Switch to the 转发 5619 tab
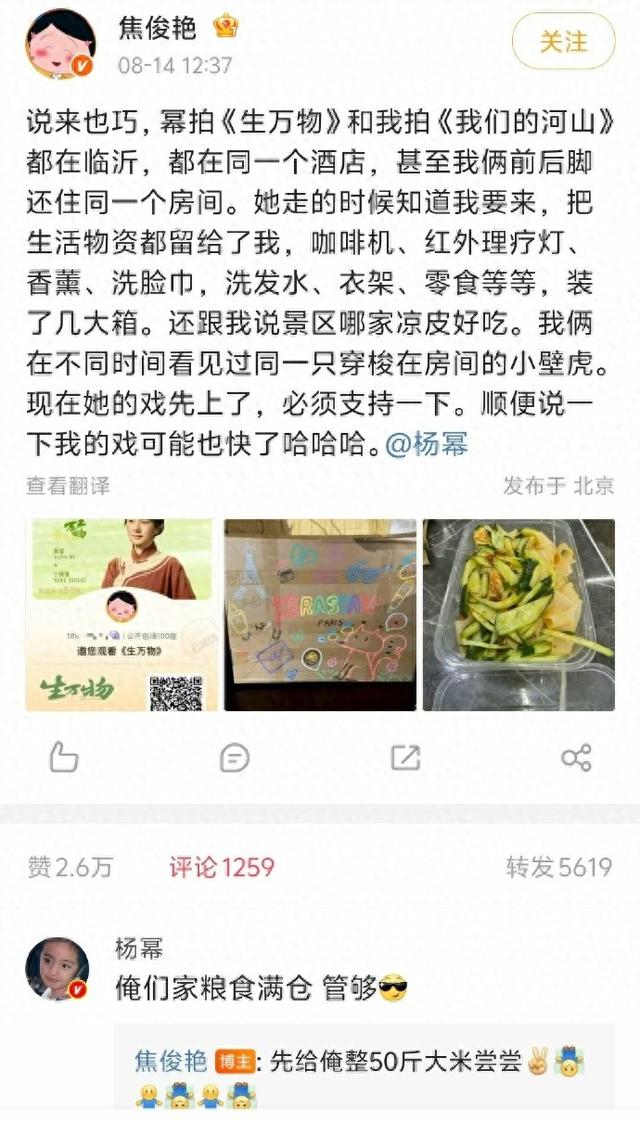The image size is (640, 1121). click(x=558, y=867)
